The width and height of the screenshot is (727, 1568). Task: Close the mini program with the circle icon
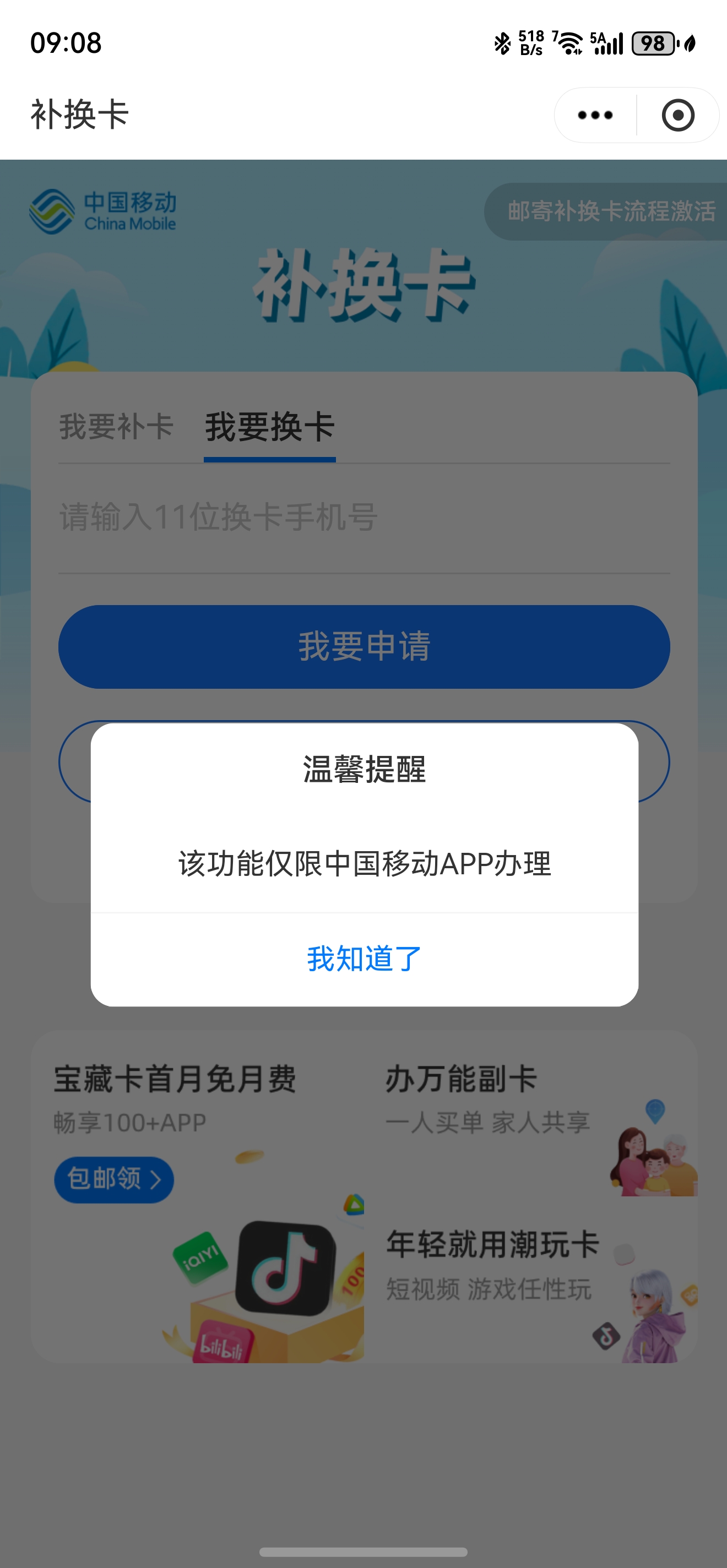pyautogui.click(x=677, y=115)
